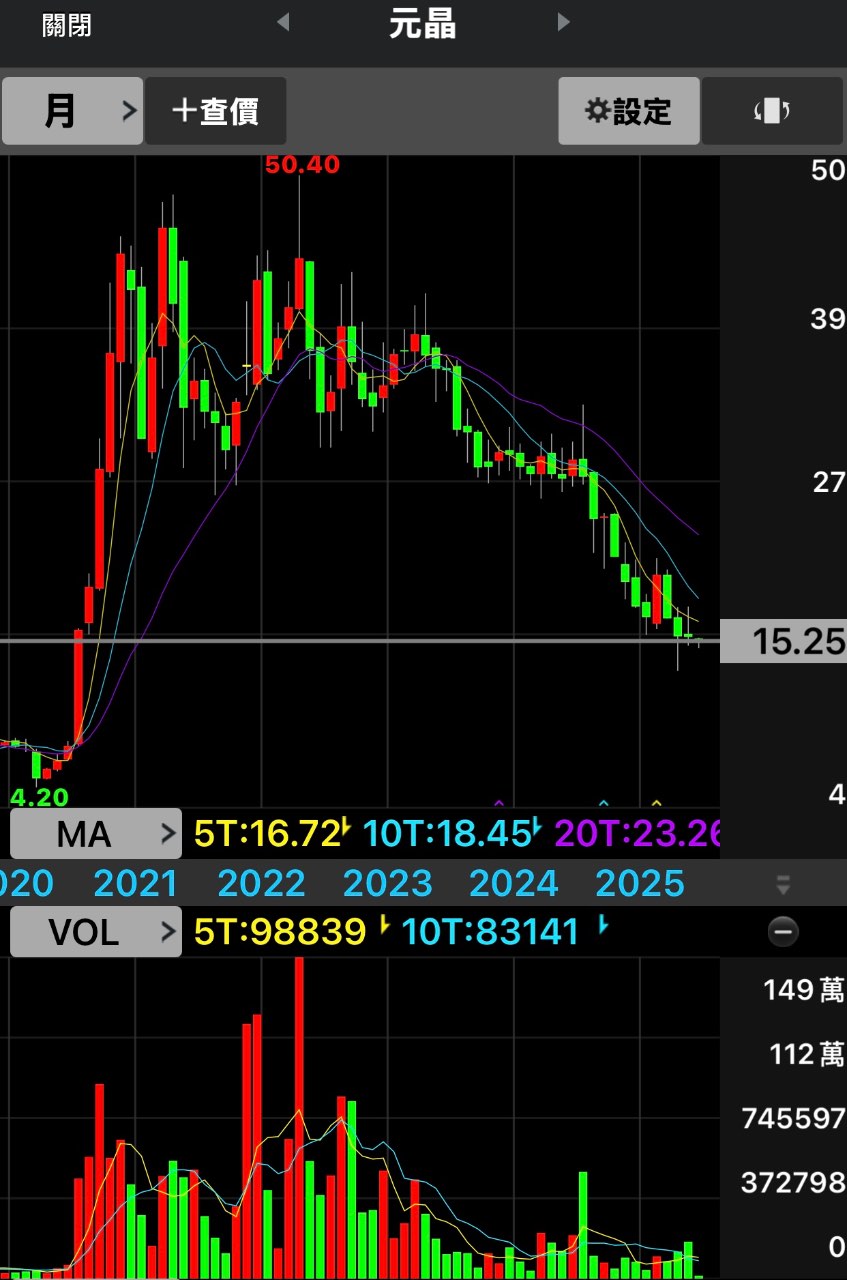
Task: Change the MA indicator selector
Action: click(x=96, y=833)
